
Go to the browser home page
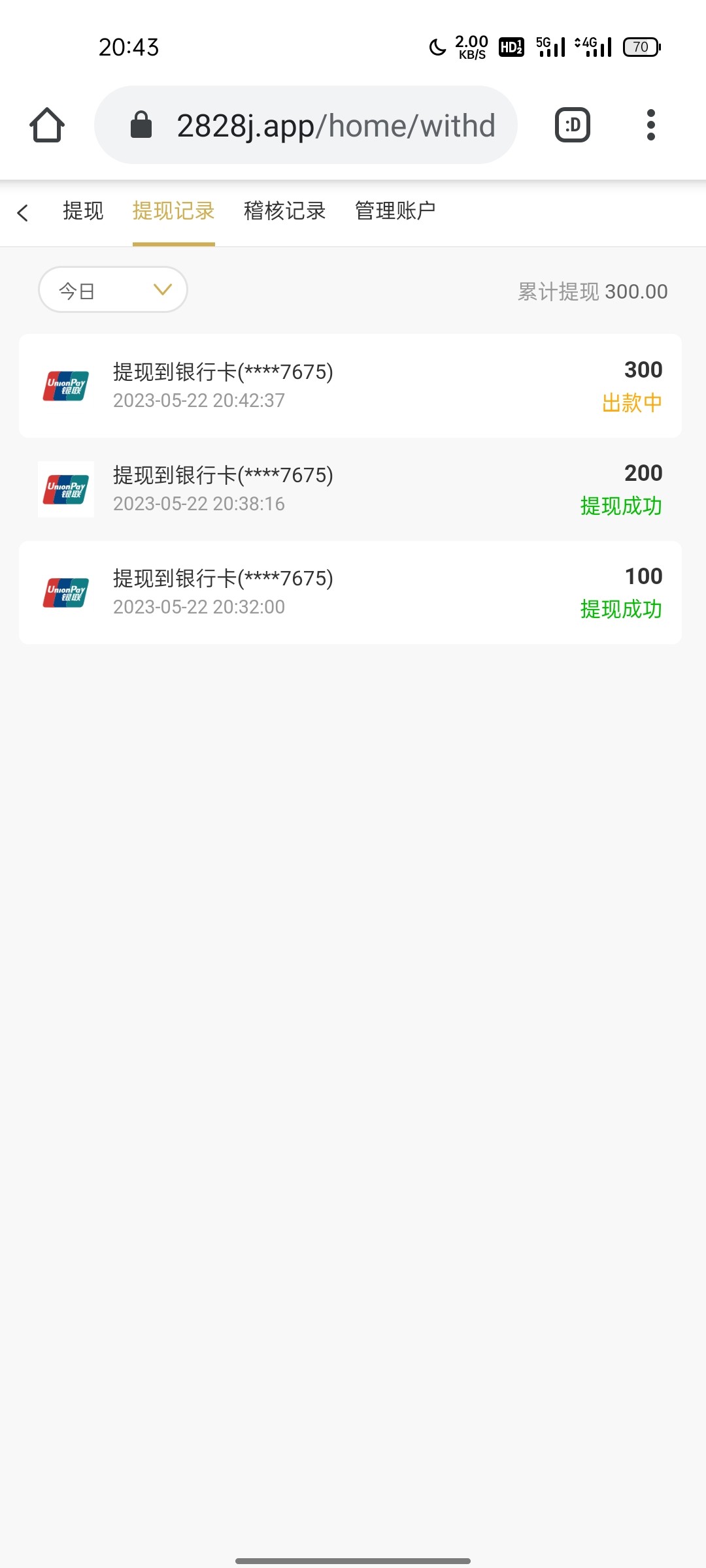click(x=47, y=125)
